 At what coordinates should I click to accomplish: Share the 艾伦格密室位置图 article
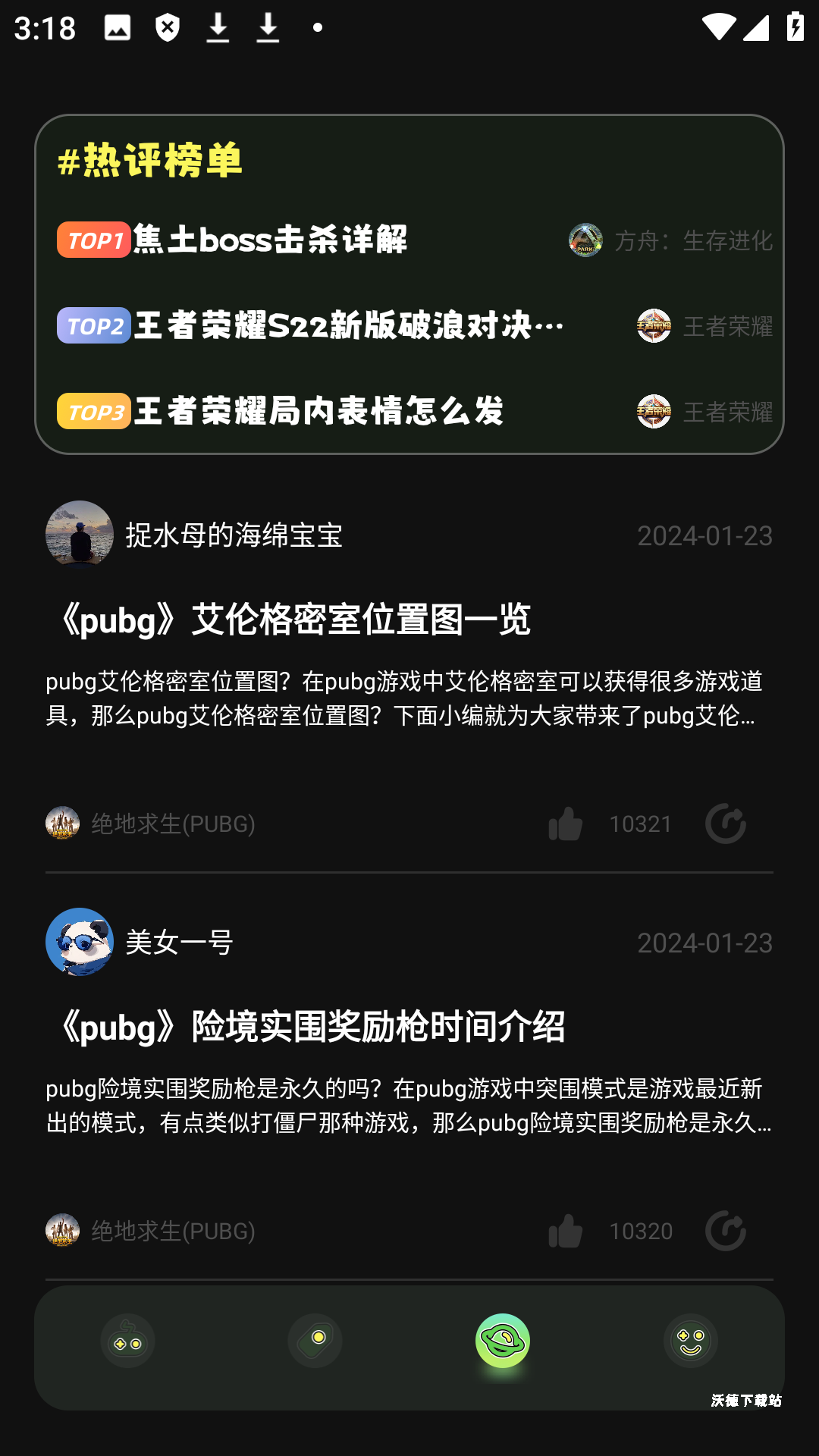[726, 824]
